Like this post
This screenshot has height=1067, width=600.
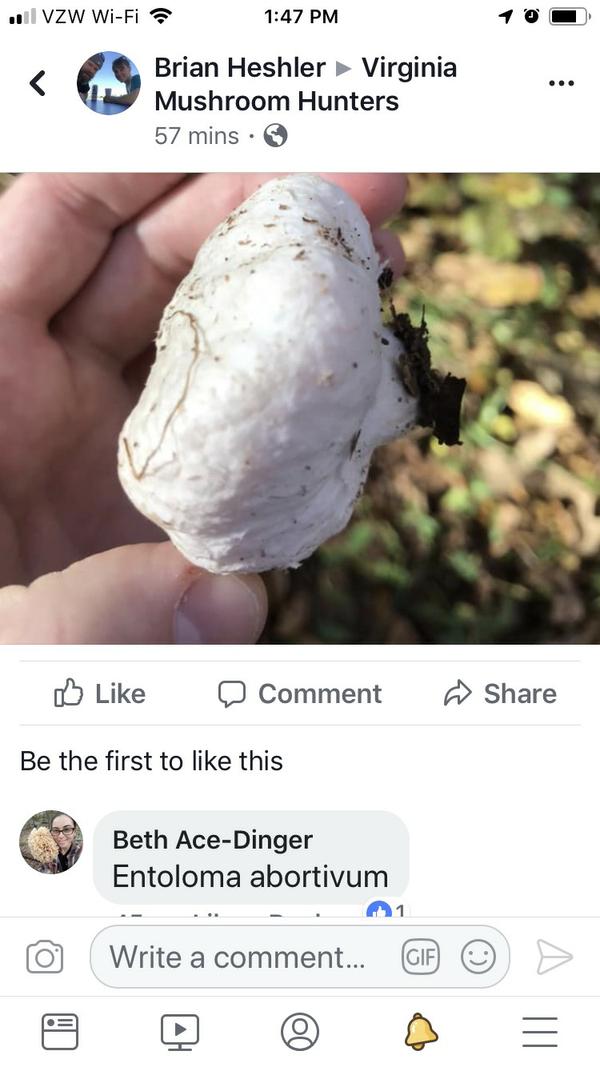pyautogui.click(x=99, y=693)
